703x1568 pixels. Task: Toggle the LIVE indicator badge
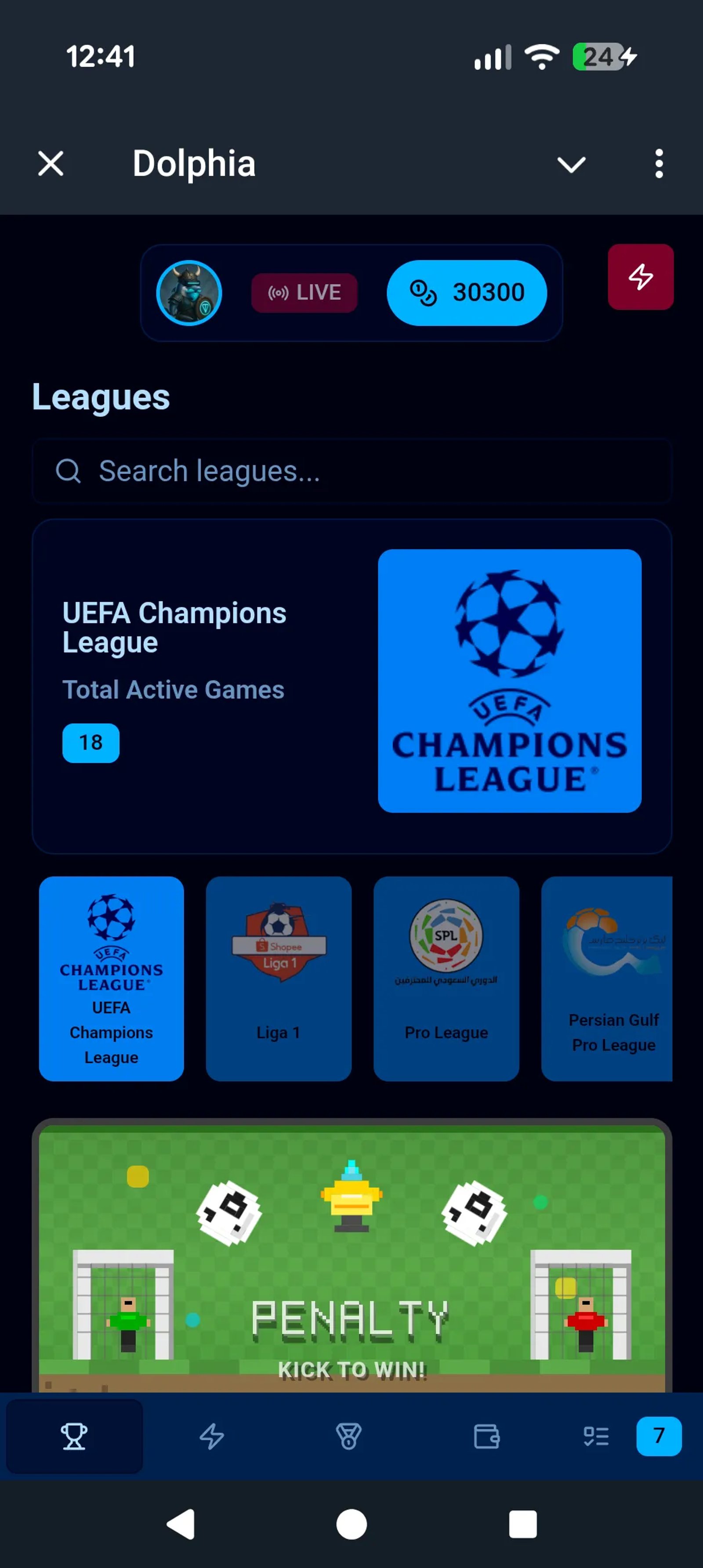[x=304, y=292]
